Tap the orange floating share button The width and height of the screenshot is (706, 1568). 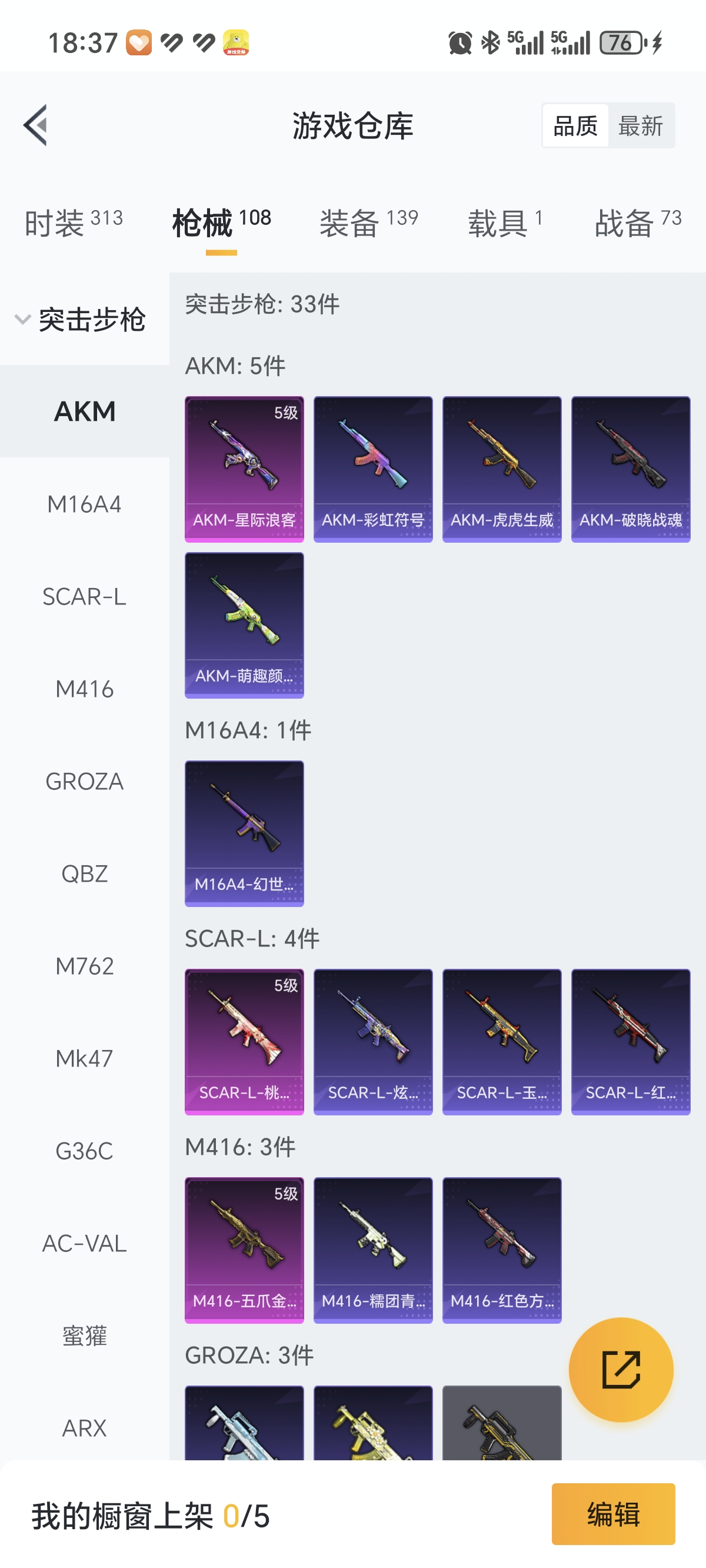pyautogui.click(x=621, y=1370)
